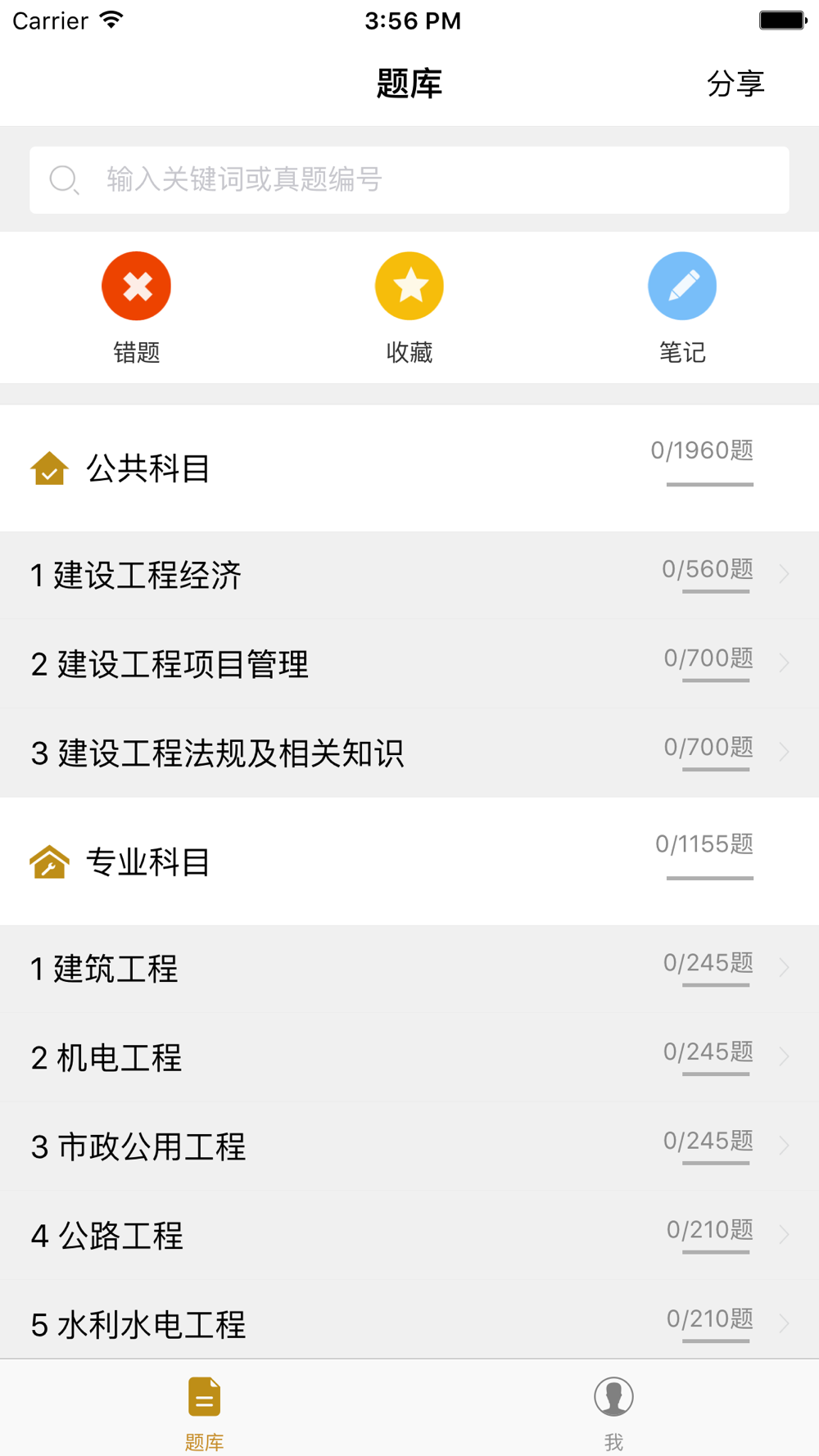Open 建设工程经济 subject
Image resolution: width=819 pixels, height=1456 pixels.
click(409, 575)
